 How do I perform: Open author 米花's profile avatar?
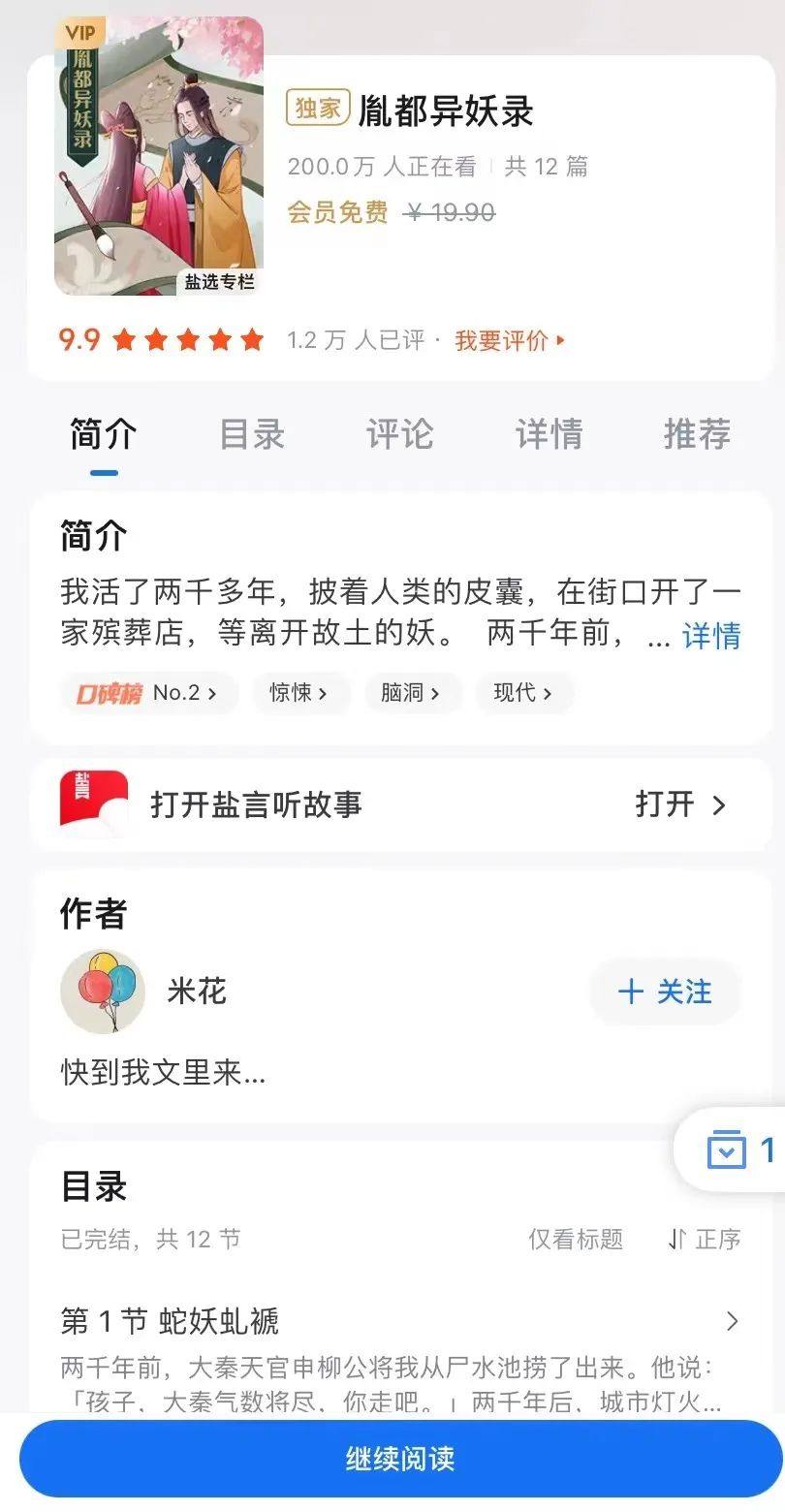[103, 991]
